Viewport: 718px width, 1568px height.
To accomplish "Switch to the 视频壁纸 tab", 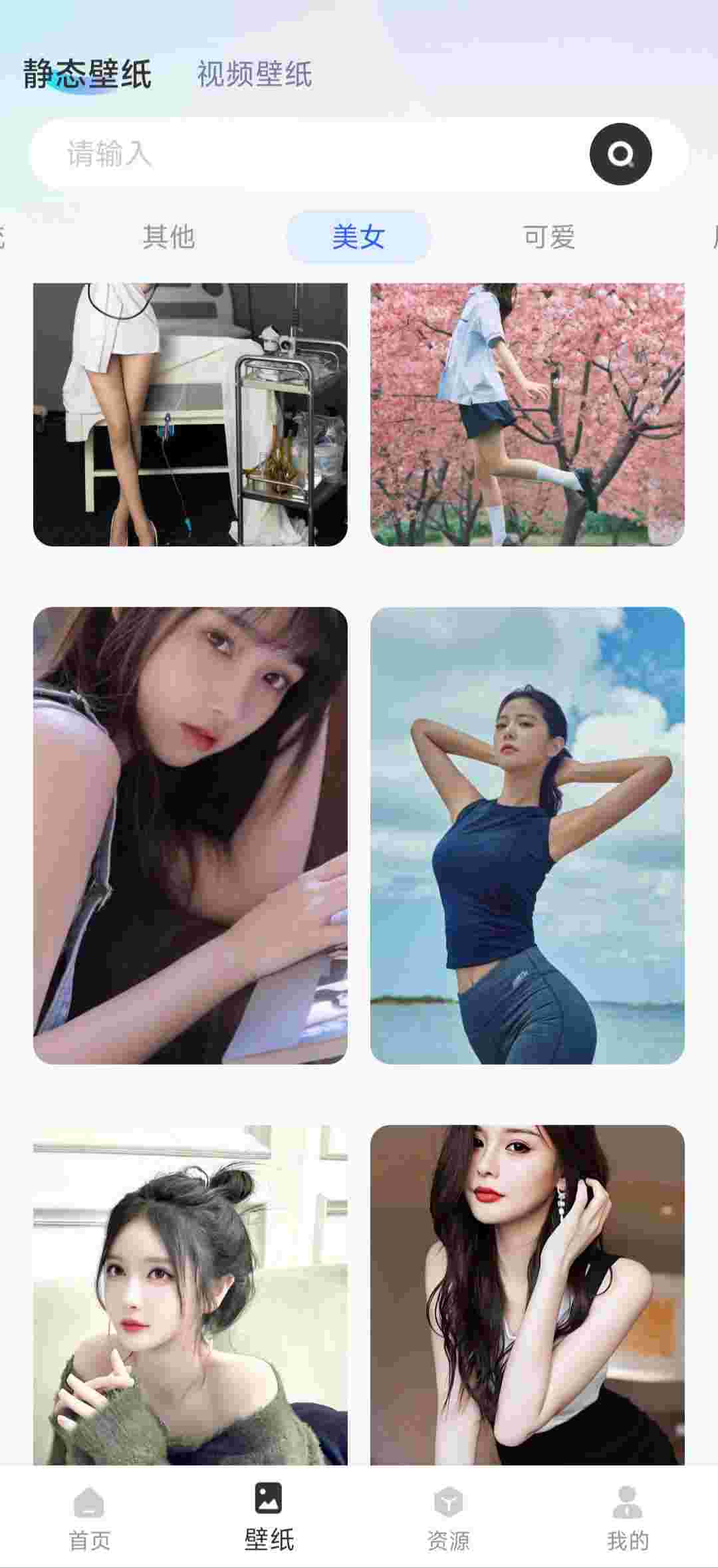I will coord(254,74).
